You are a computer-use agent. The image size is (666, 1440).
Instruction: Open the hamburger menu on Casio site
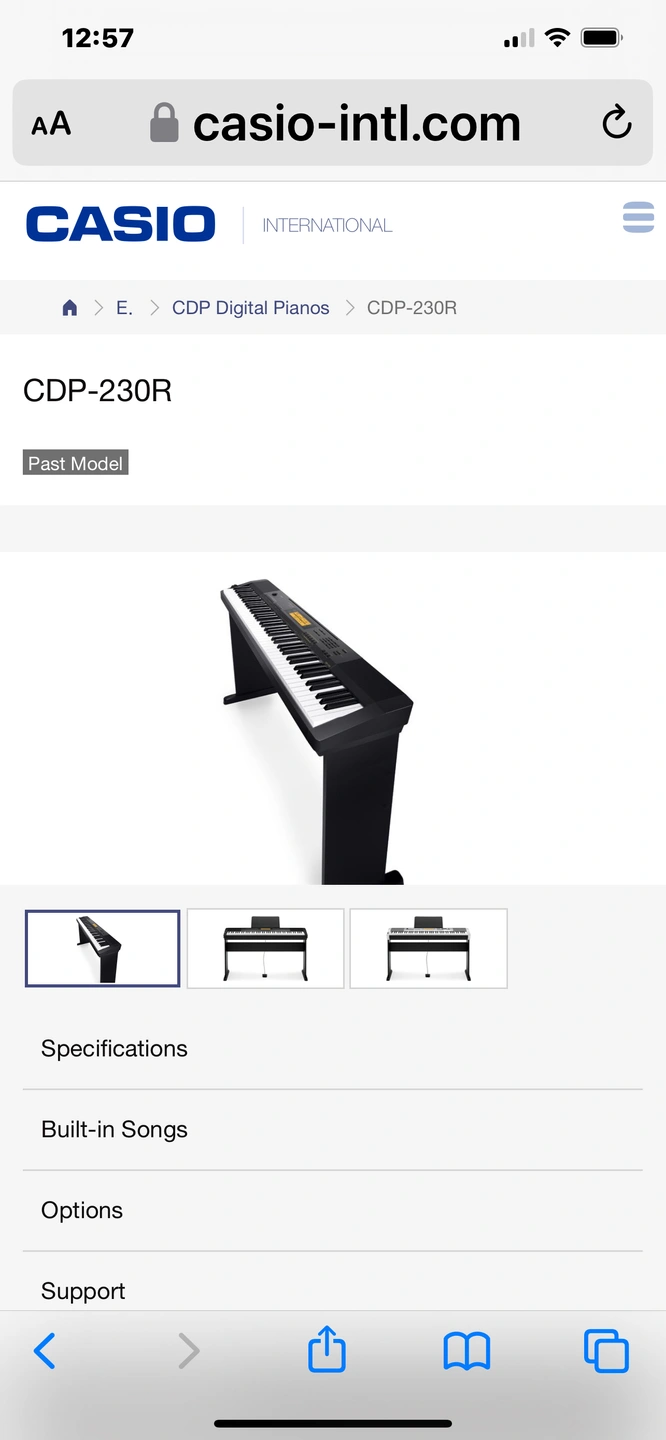[x=638, y=217]
